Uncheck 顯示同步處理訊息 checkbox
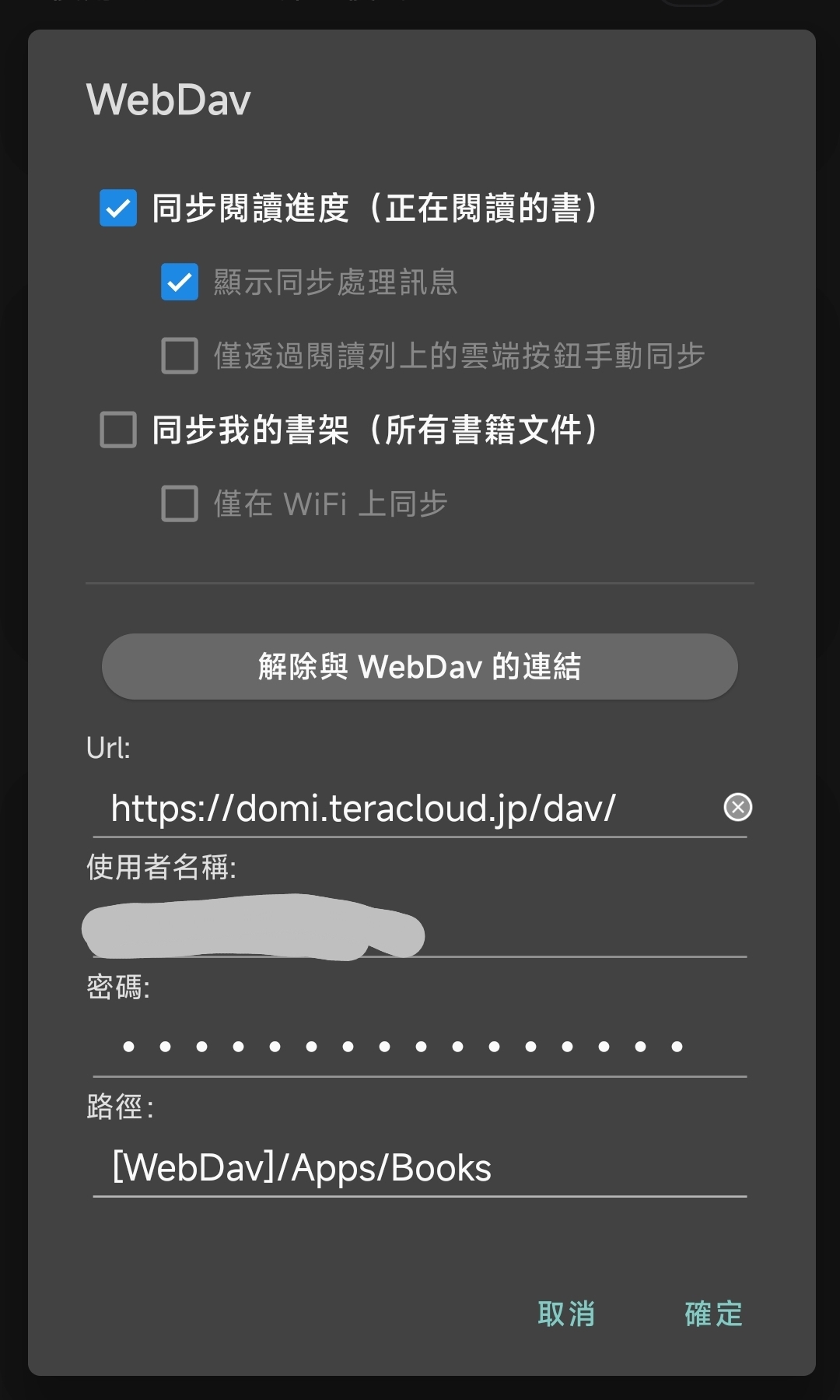Viewport: 840px width, 1400px height. point(180,282)
